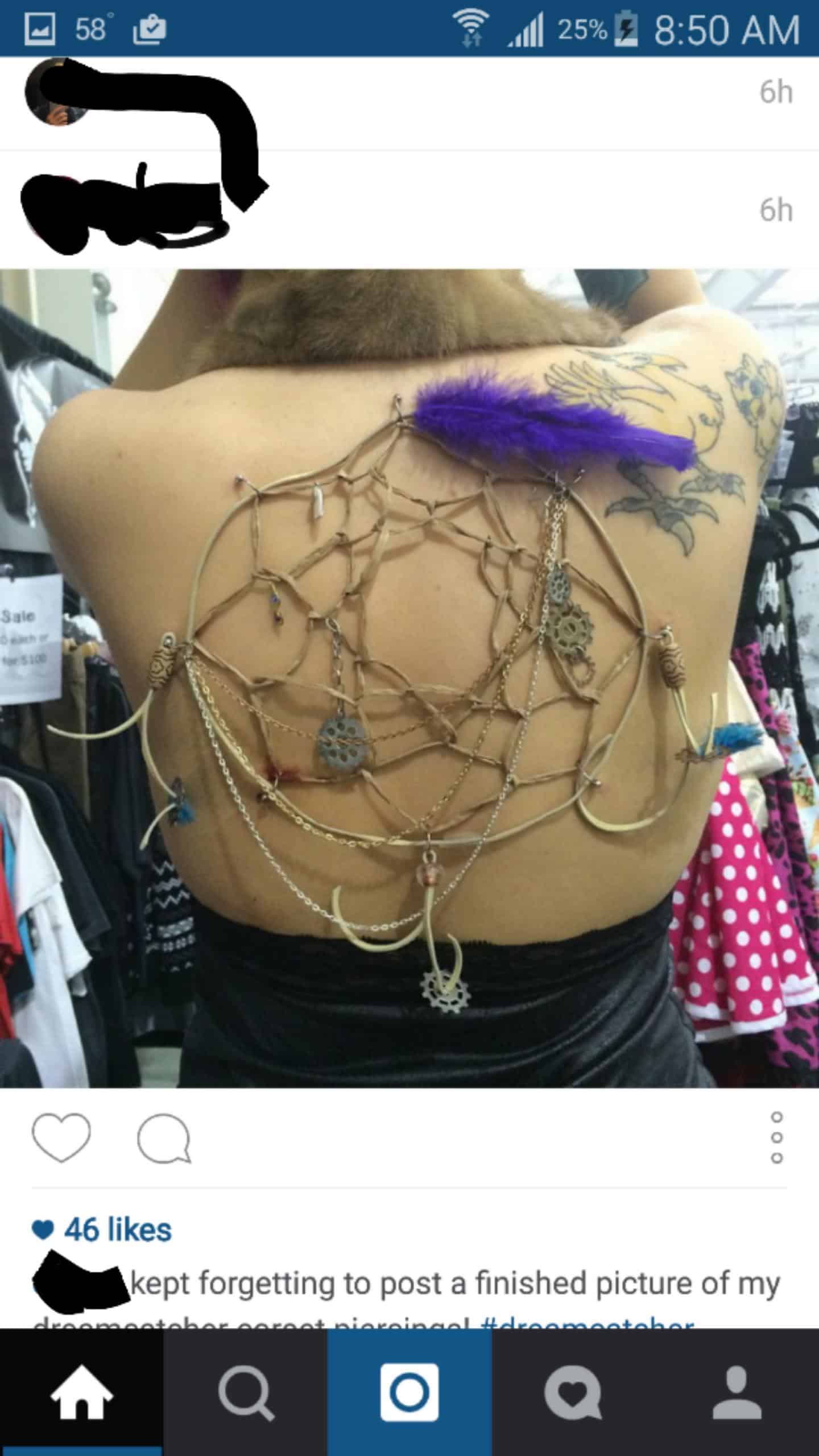Go to the Home feed tab
This screenshot has height=1456, width=819.
click(x=81, y=1392)
